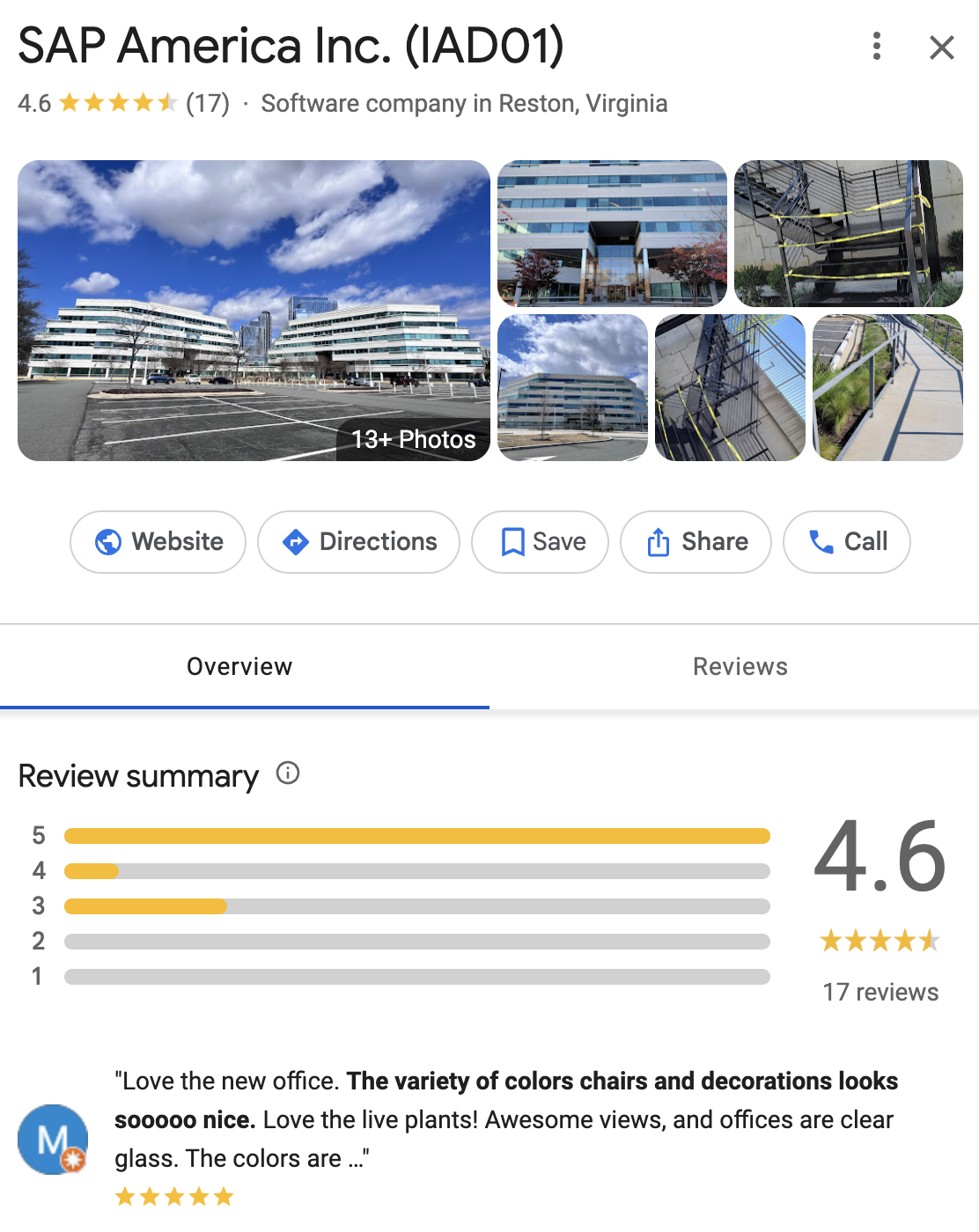The width and height of the screenshot is (979, 1232).
Task: Show info about the review summary
Action: [x=288, y=774]
